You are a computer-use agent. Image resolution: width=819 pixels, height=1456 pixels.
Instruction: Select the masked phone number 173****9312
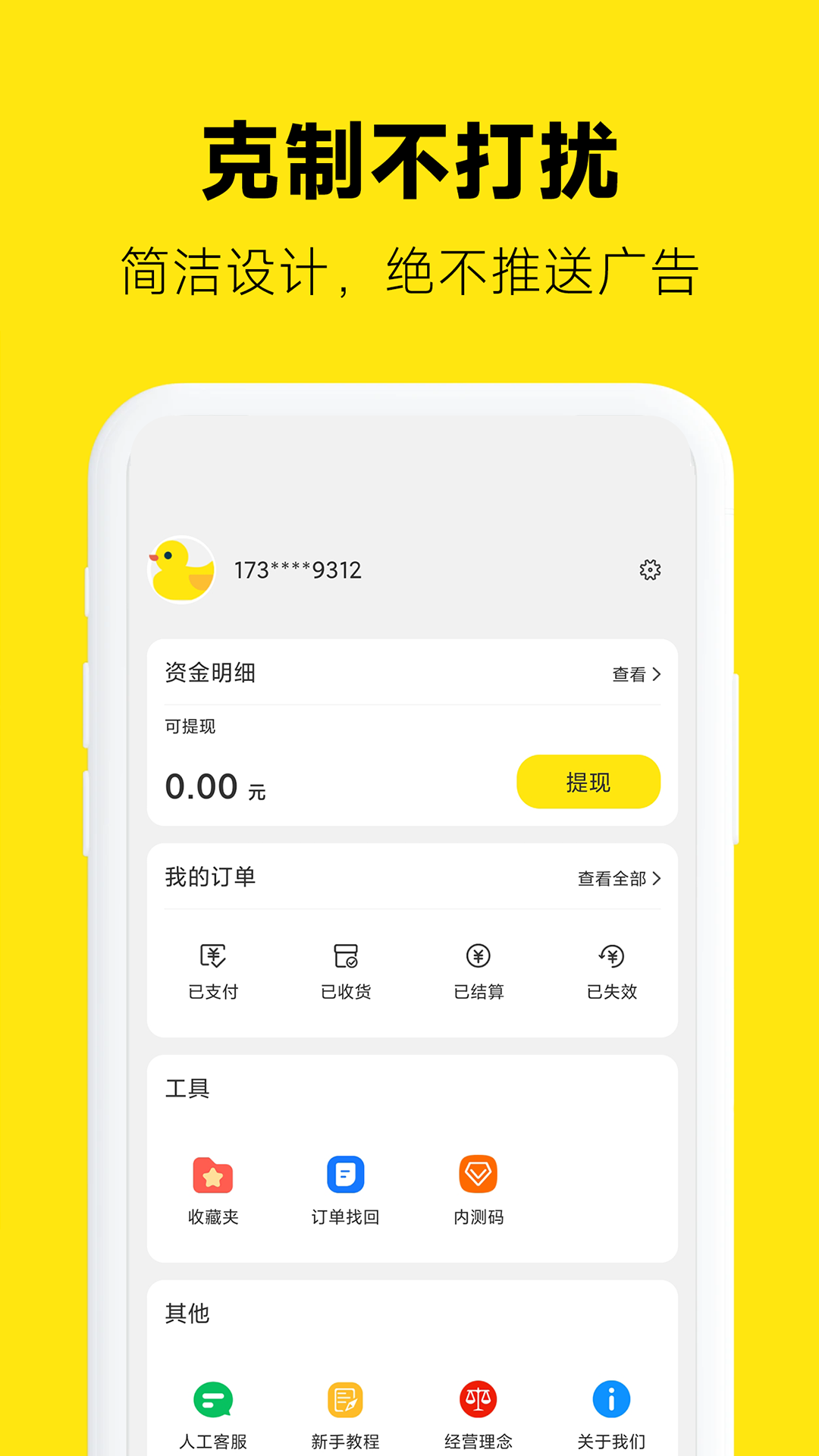click(297, 569)
